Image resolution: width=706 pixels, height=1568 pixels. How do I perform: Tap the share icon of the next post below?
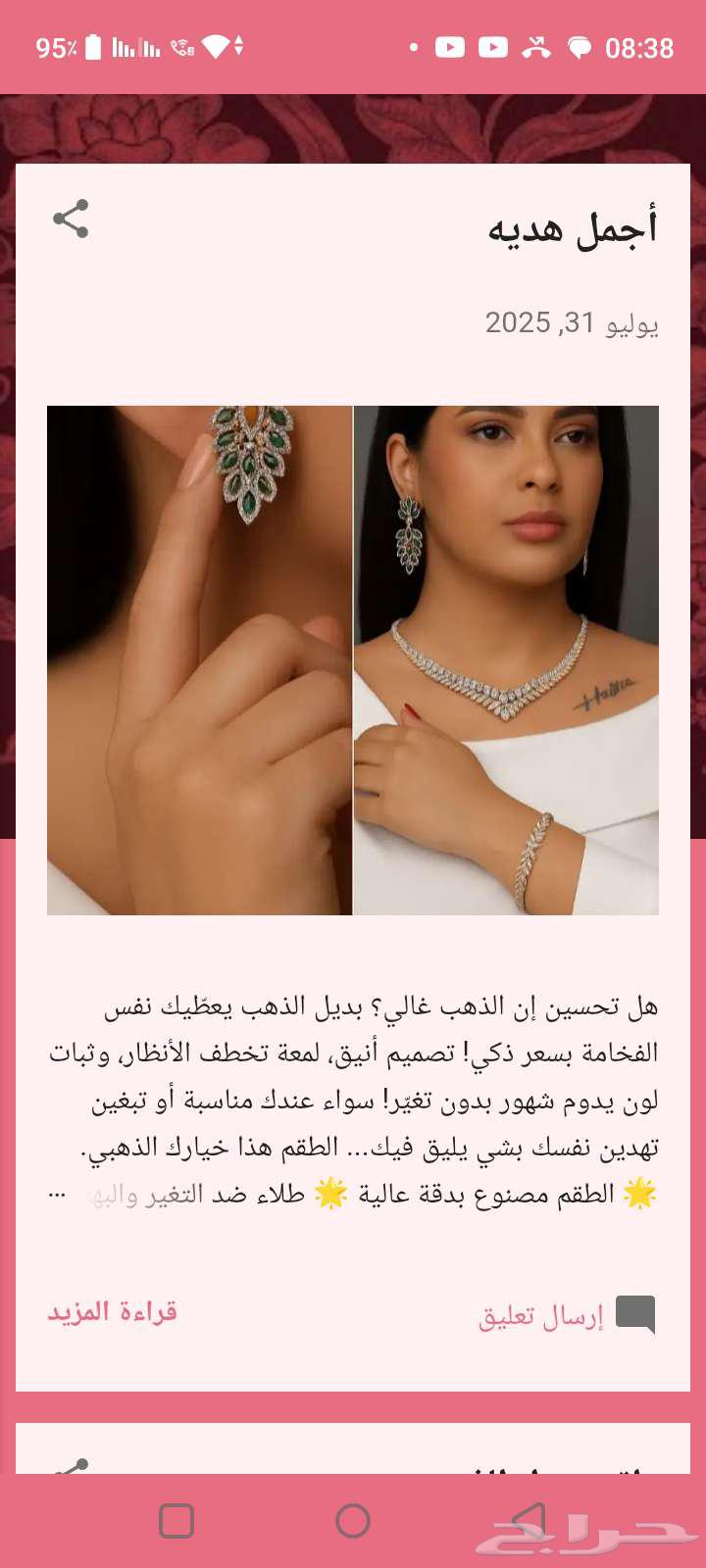coord(75,1467)
